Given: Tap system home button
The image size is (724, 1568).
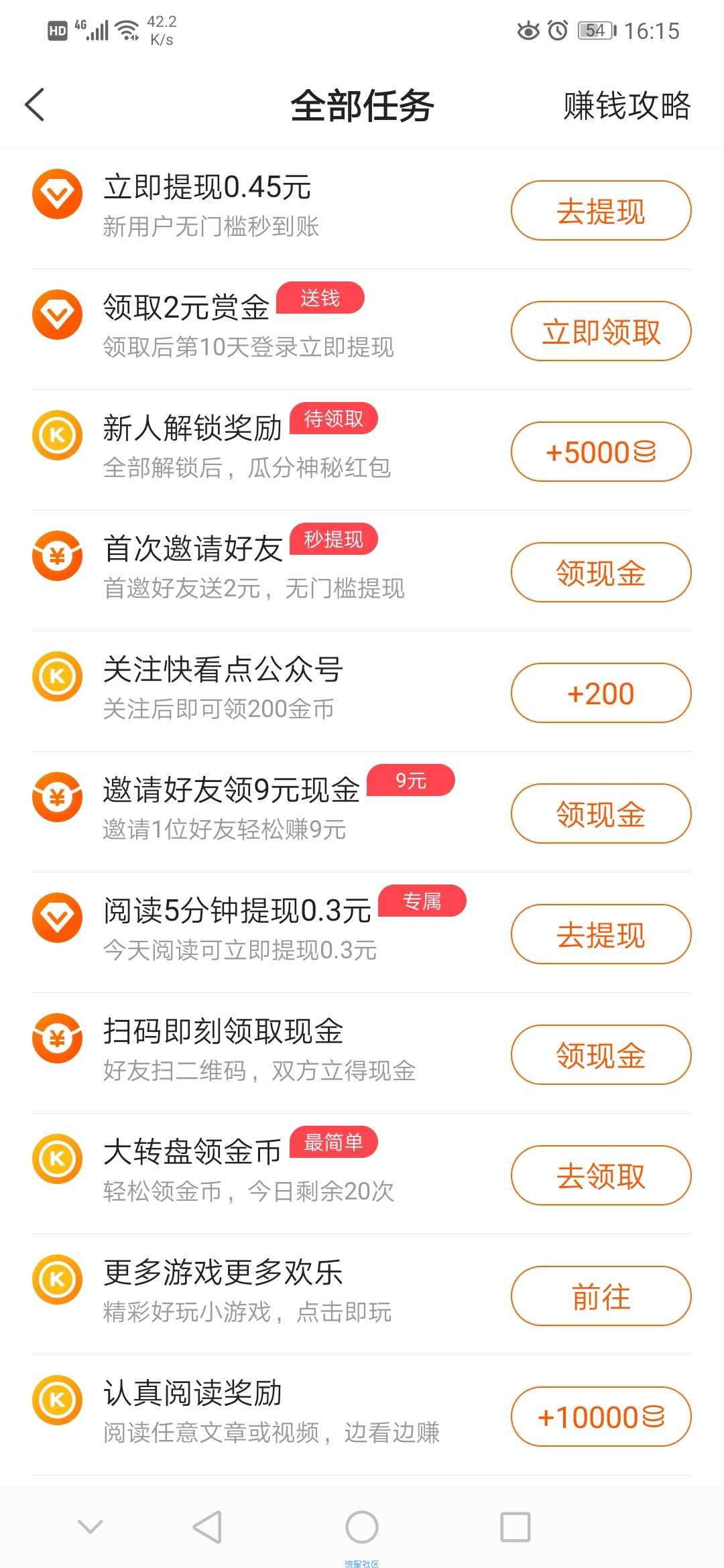Looking at the screenshot, I should tap(362, 1527).
